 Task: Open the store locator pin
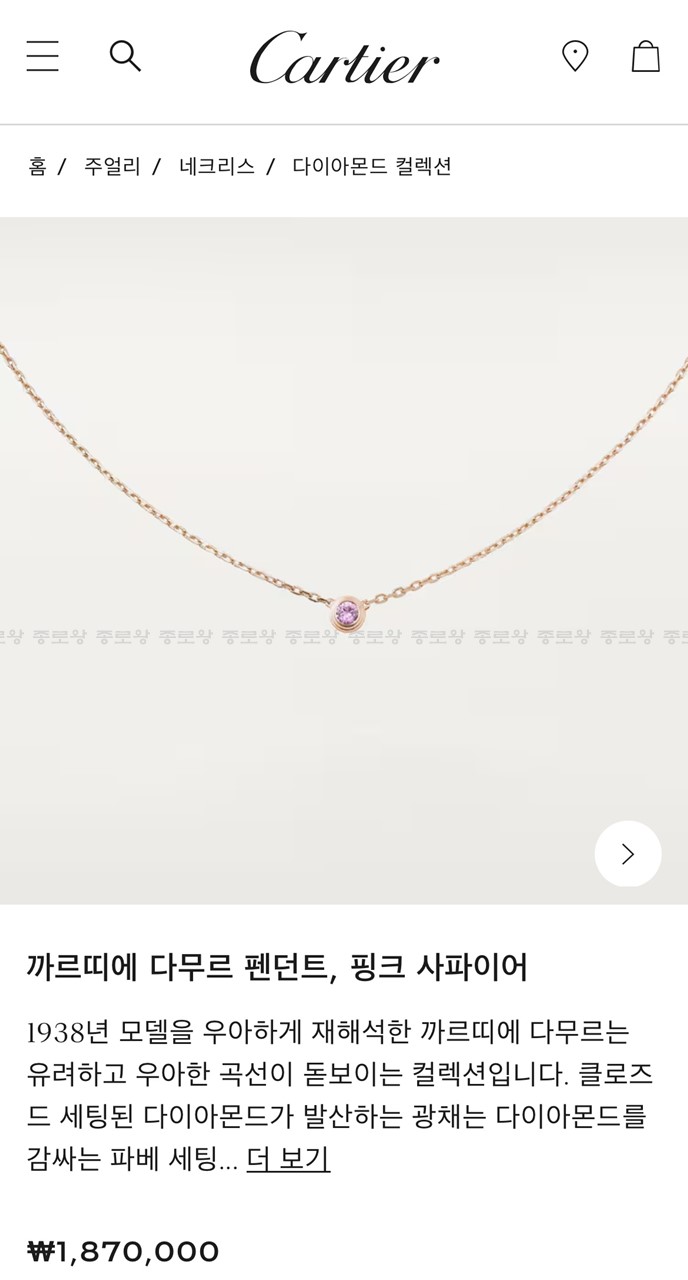point(575,56)
